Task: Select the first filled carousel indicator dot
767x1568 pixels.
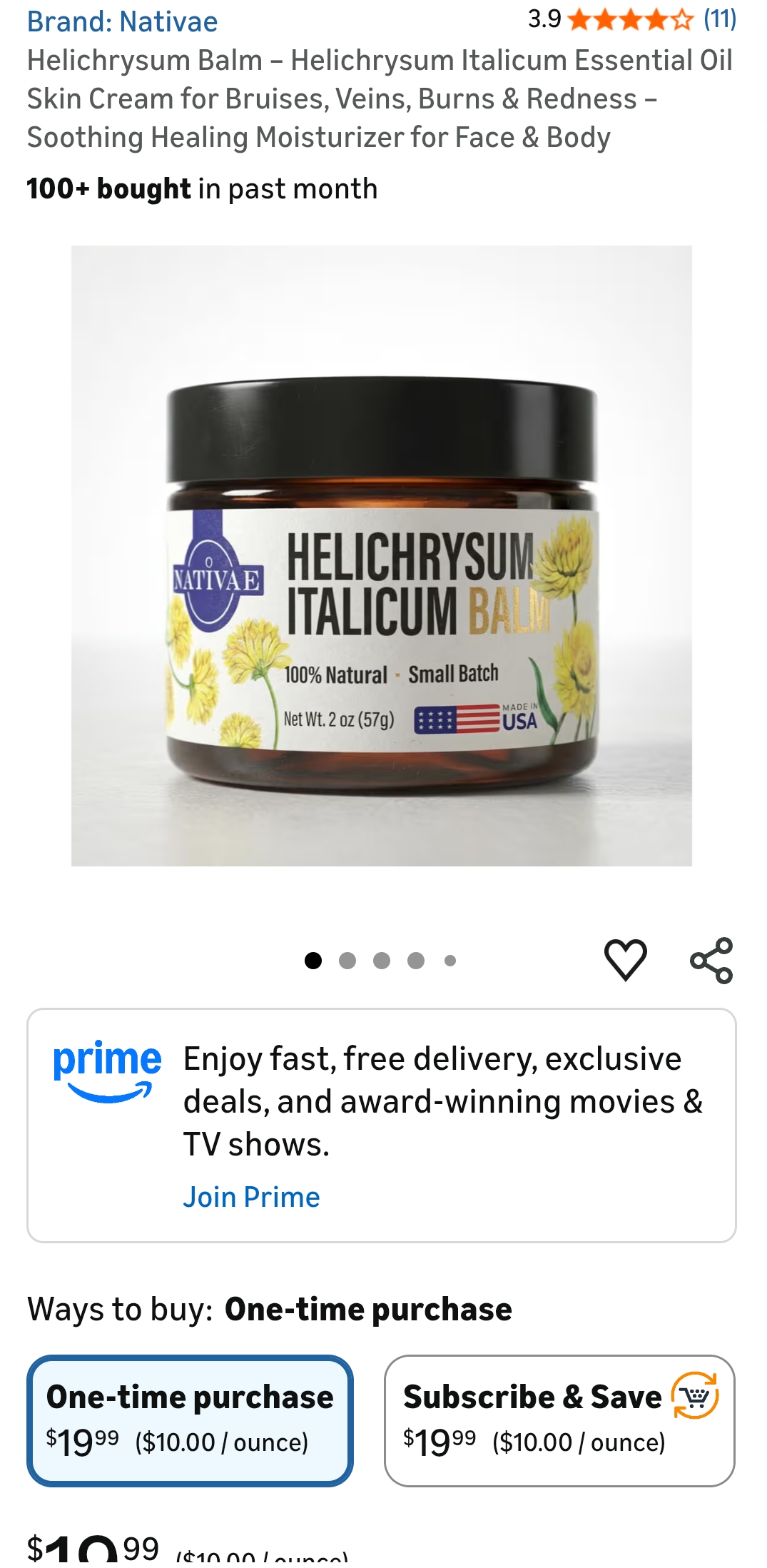Action: 314,960
